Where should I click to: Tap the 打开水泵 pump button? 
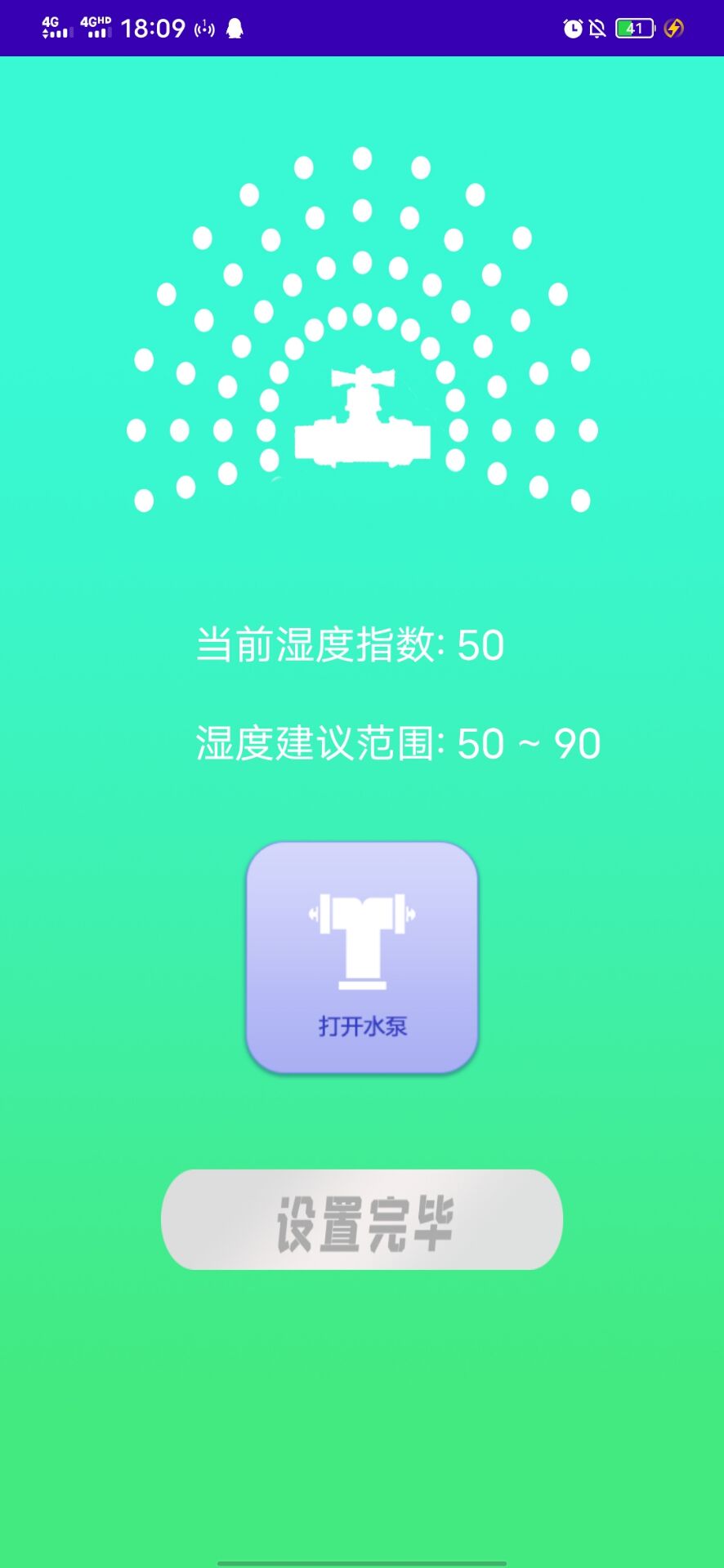click(362, 957)
